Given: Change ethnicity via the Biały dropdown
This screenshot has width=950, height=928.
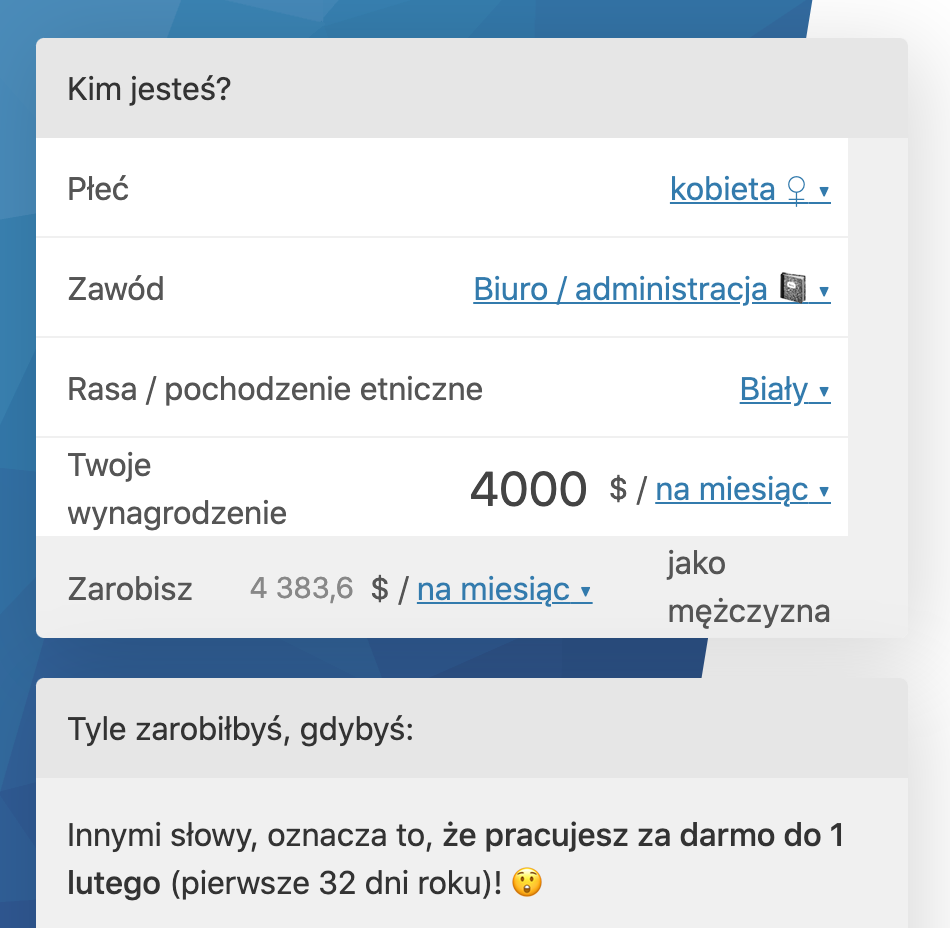Looking at the screenshot, I should 784,389.
